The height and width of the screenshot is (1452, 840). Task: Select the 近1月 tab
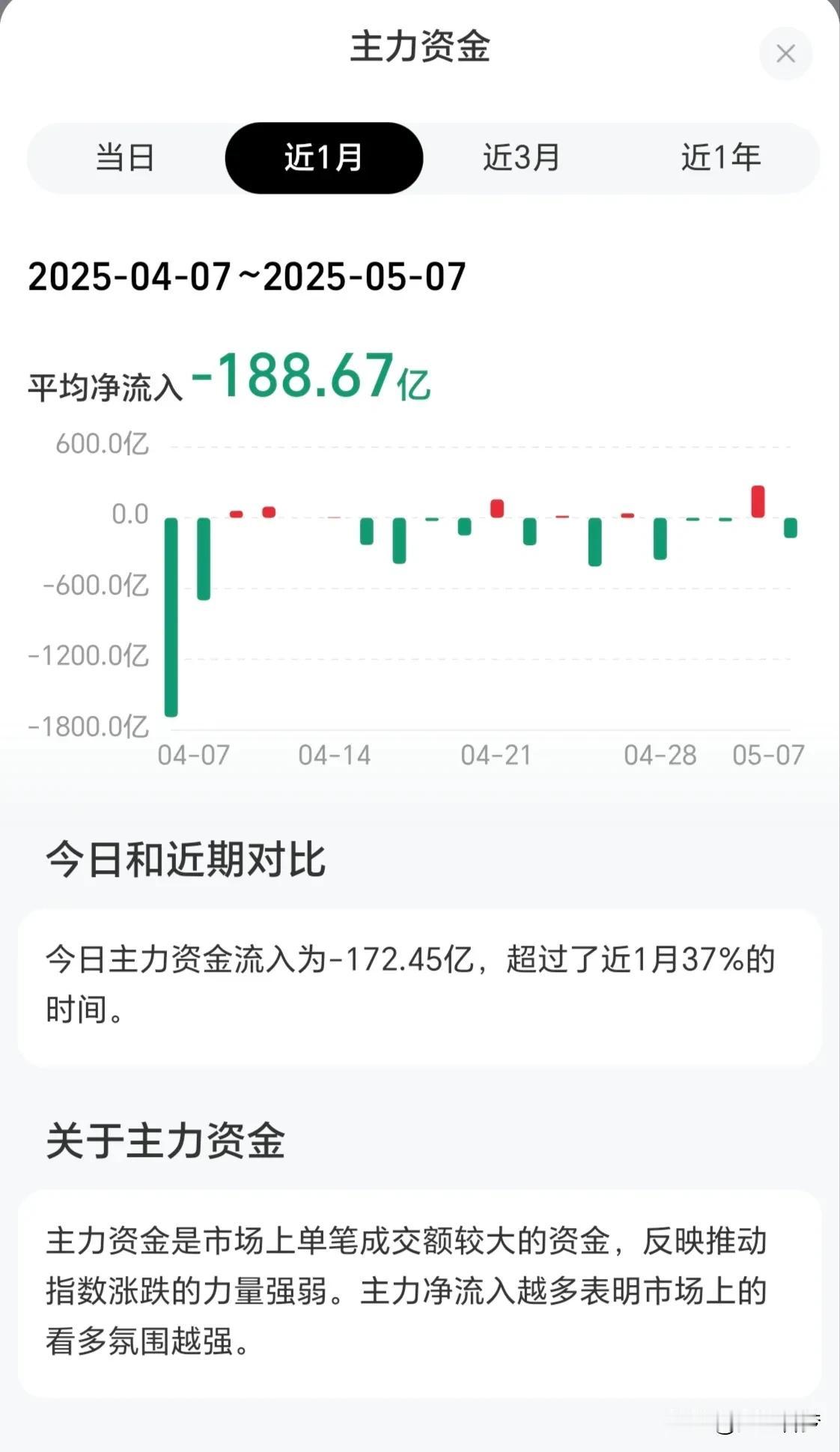(x=323, y=158)
